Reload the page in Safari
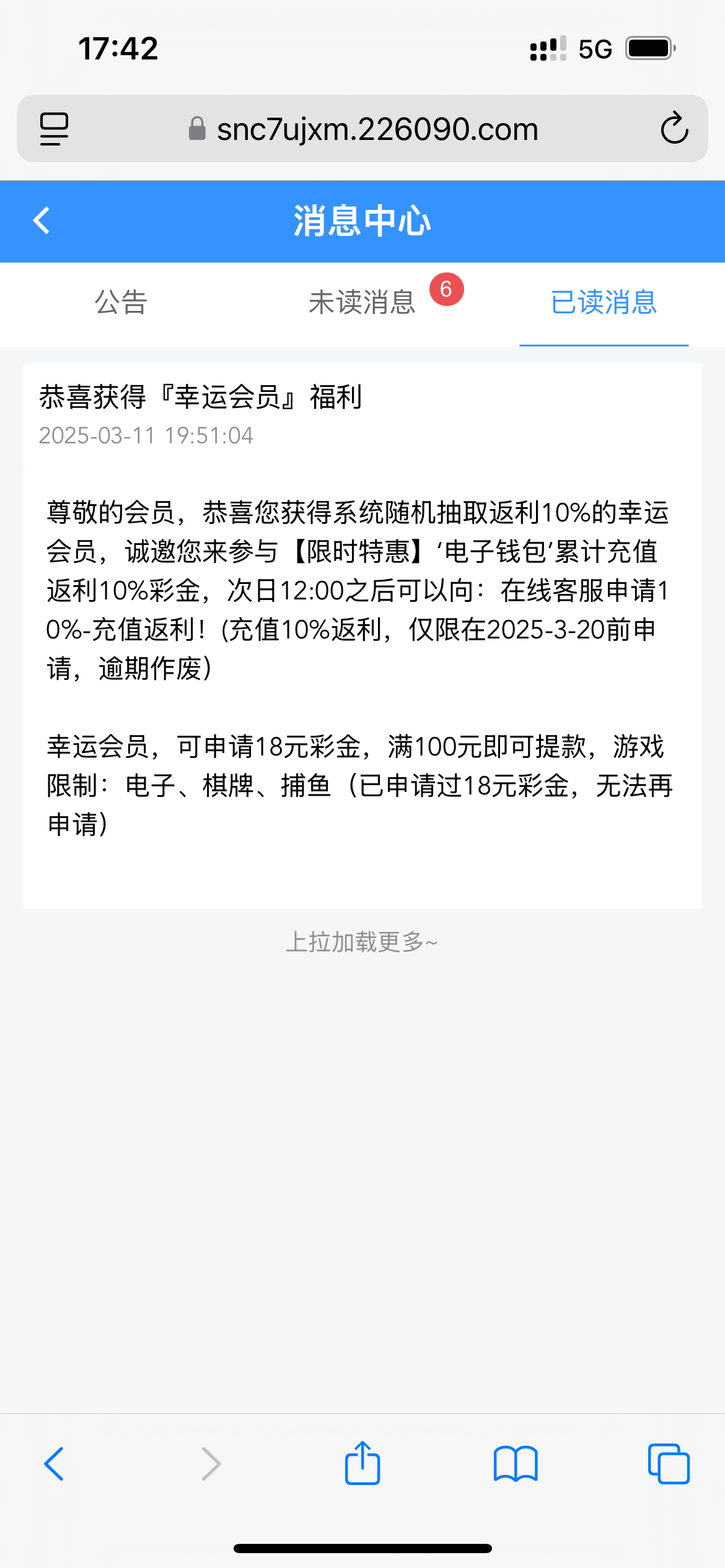Viewport: 725px width, 1568px height. pos(674,129)
